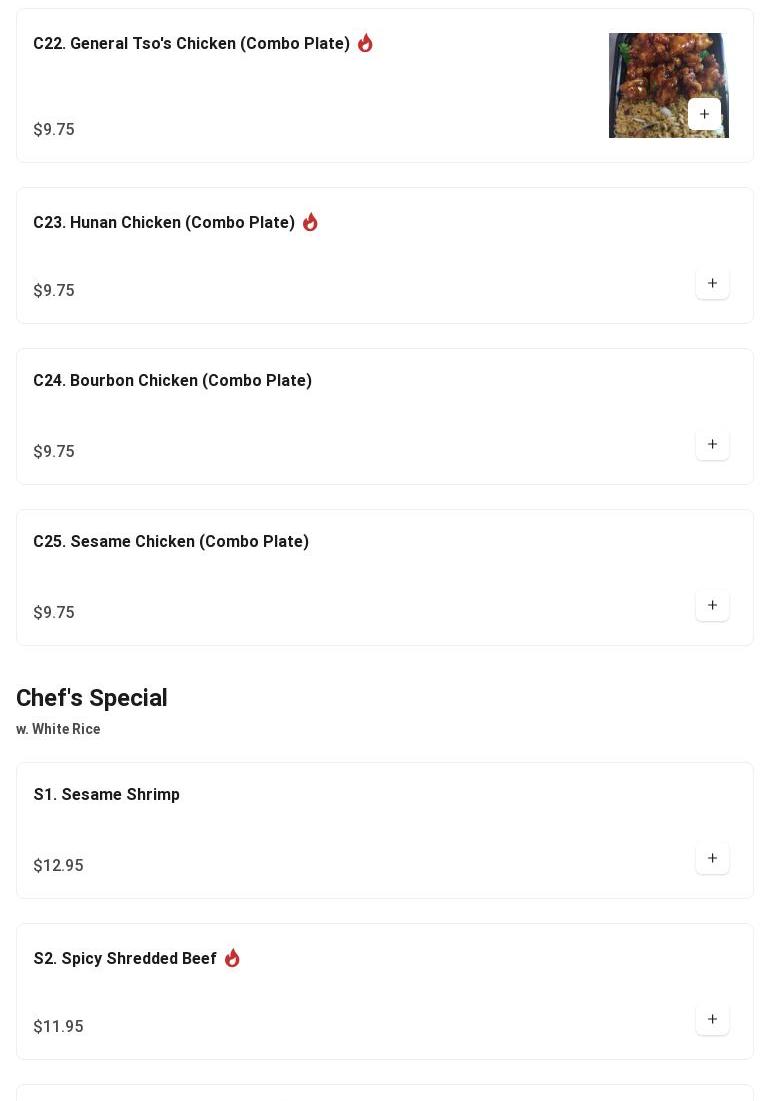Add C24 Bourbon Chicken to order

(712, 444)
